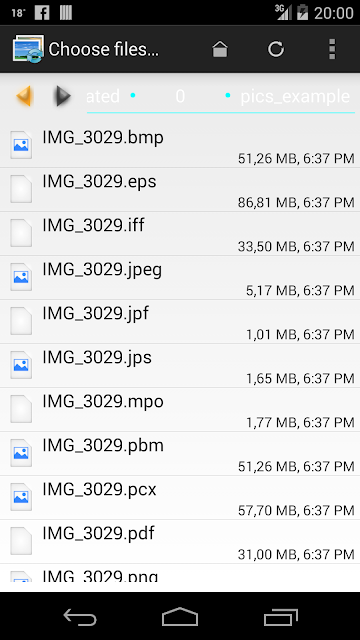
Task: Refresh the file list
Action: point(276,49)
